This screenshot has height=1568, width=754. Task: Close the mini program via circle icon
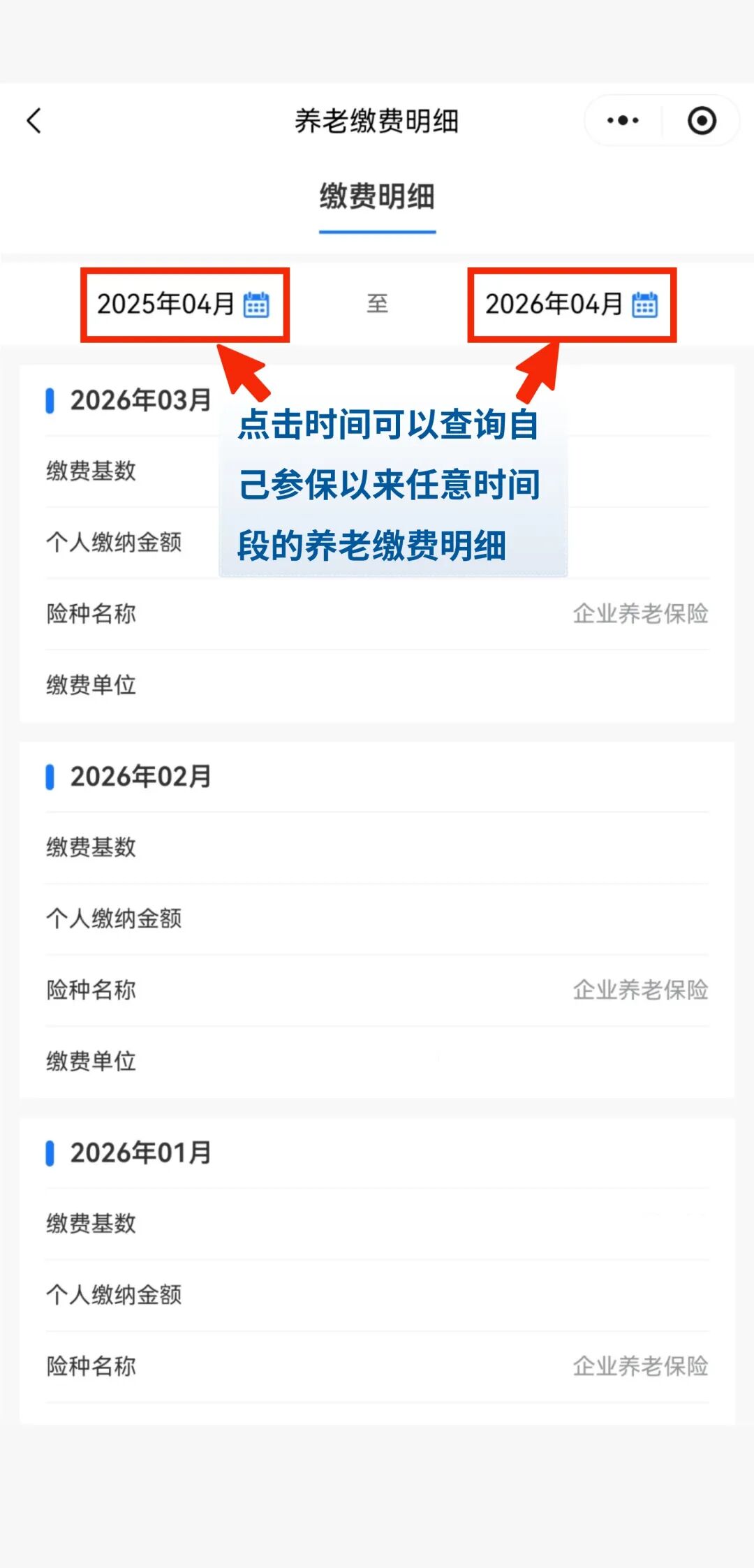(701, 121)
